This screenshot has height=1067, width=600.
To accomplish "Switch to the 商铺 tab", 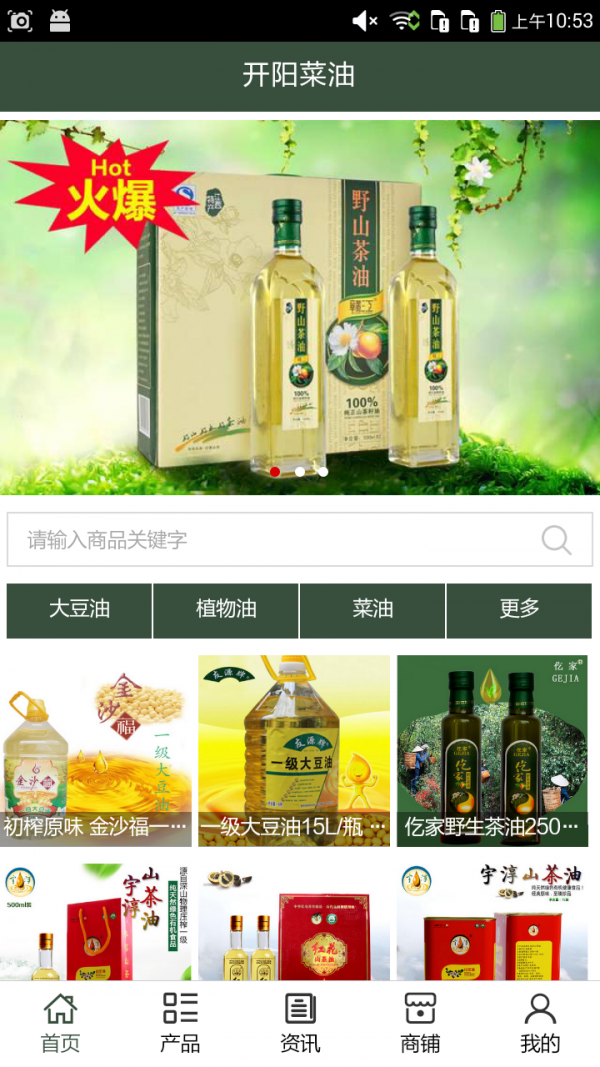I will tap(420, 1023).
